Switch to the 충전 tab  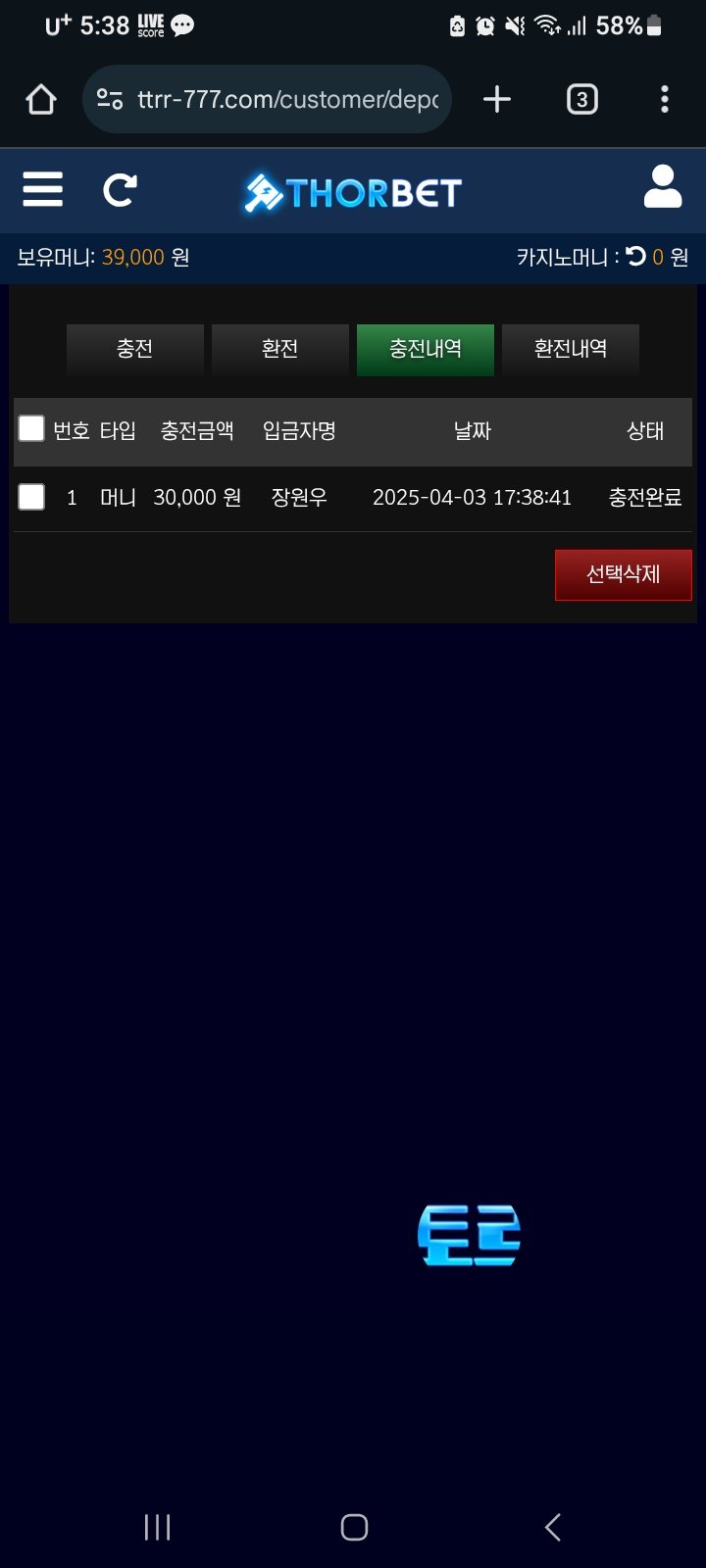135,349
